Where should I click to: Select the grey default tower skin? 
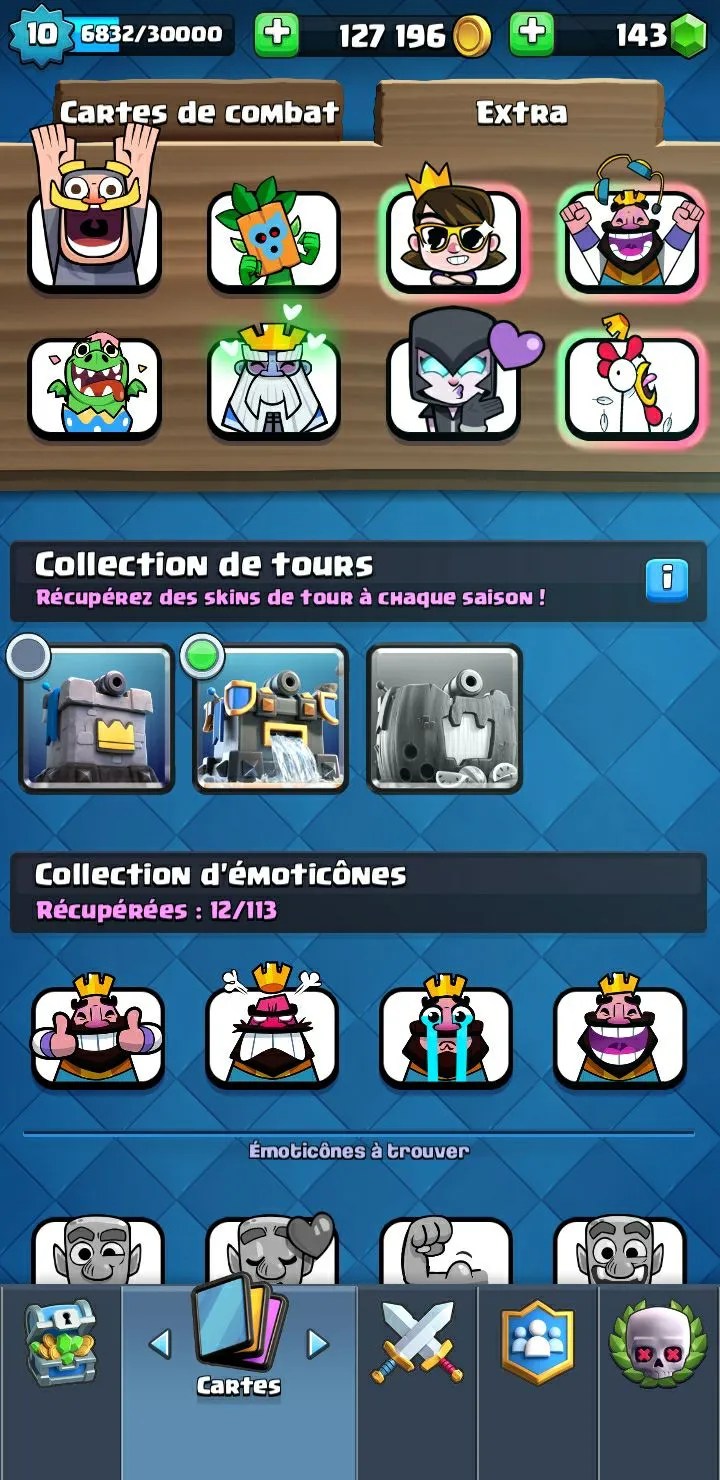[x=97, y=718]
